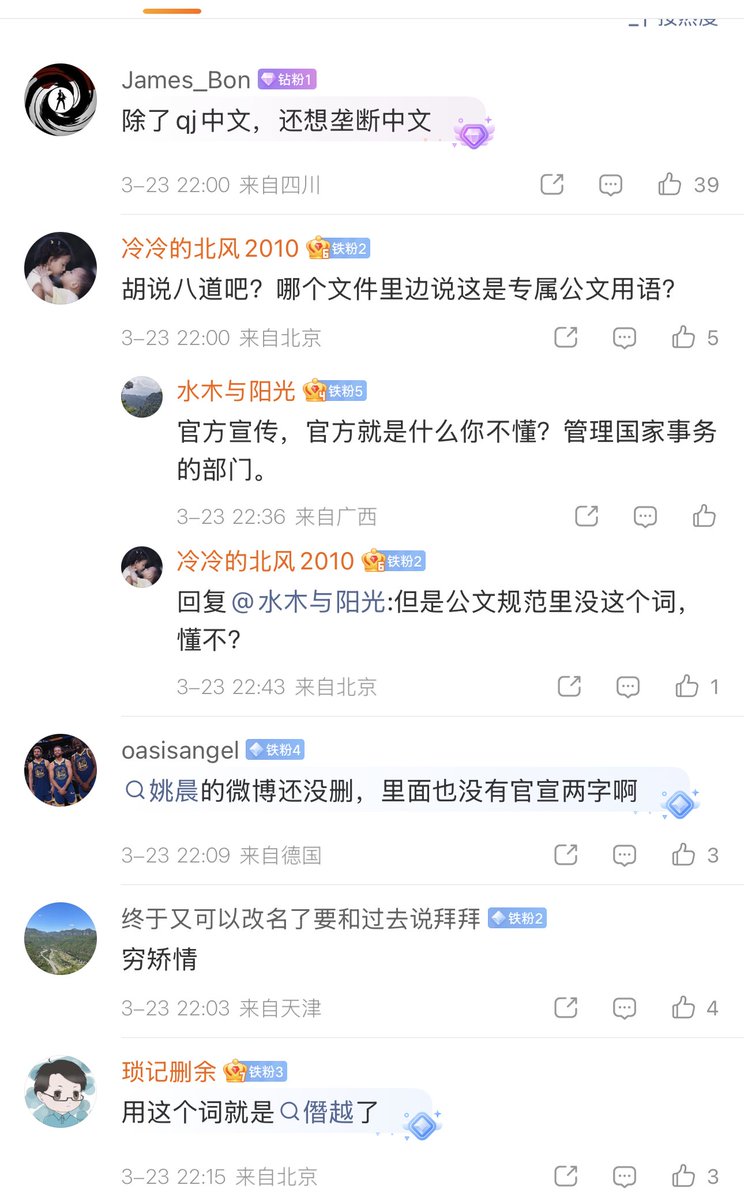Image resolution: width=744 pixels, height=1200 pixels.
Task: Search 僭越 via the comment link
Action: [318, 1112]
